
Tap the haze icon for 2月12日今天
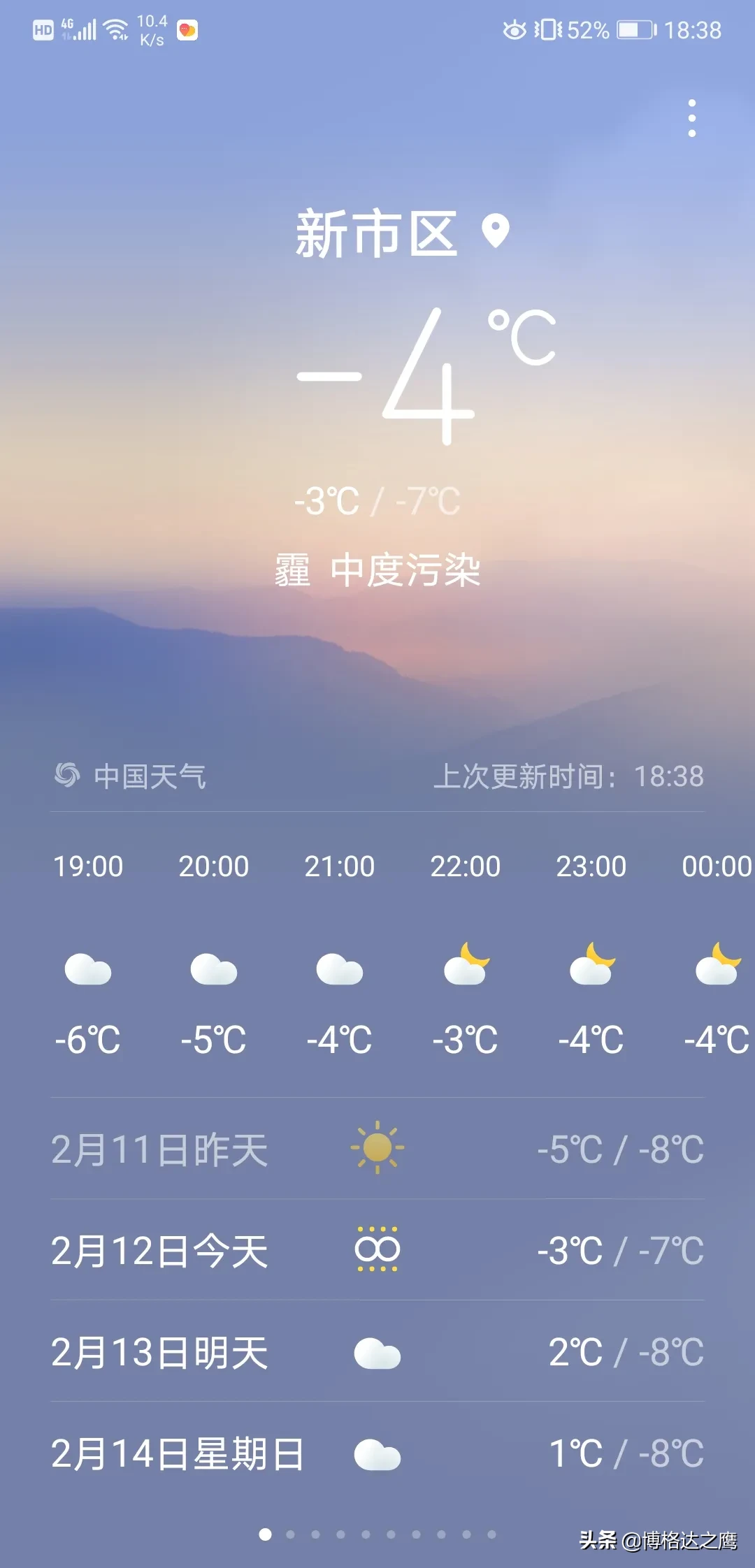tap(377, 1249)
